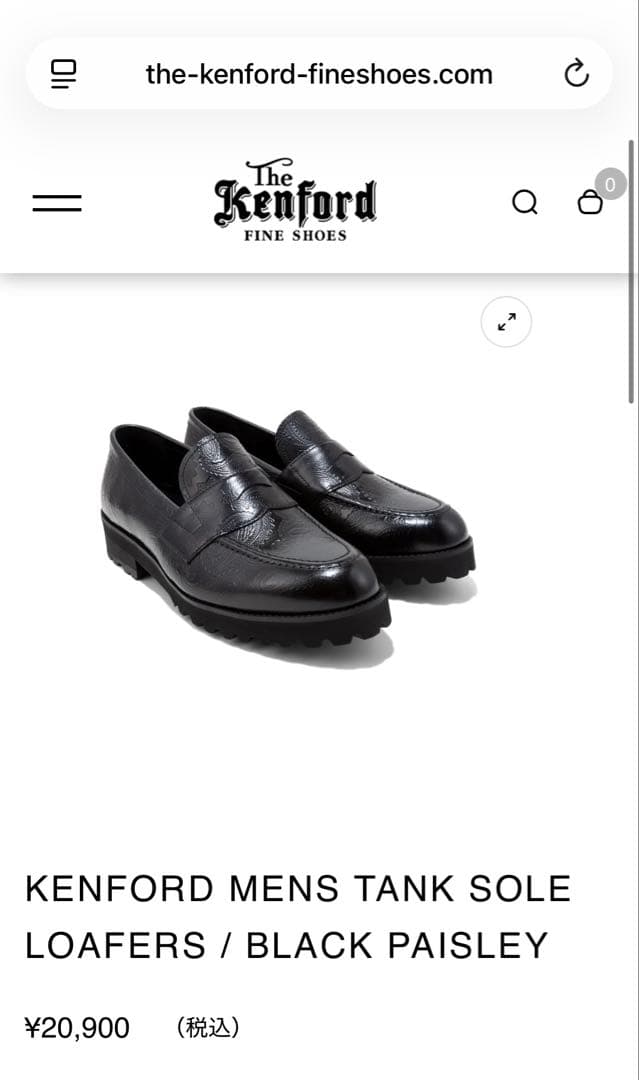
Task: Expand the product image to fullscreen
Action: (x=506, y=322)
